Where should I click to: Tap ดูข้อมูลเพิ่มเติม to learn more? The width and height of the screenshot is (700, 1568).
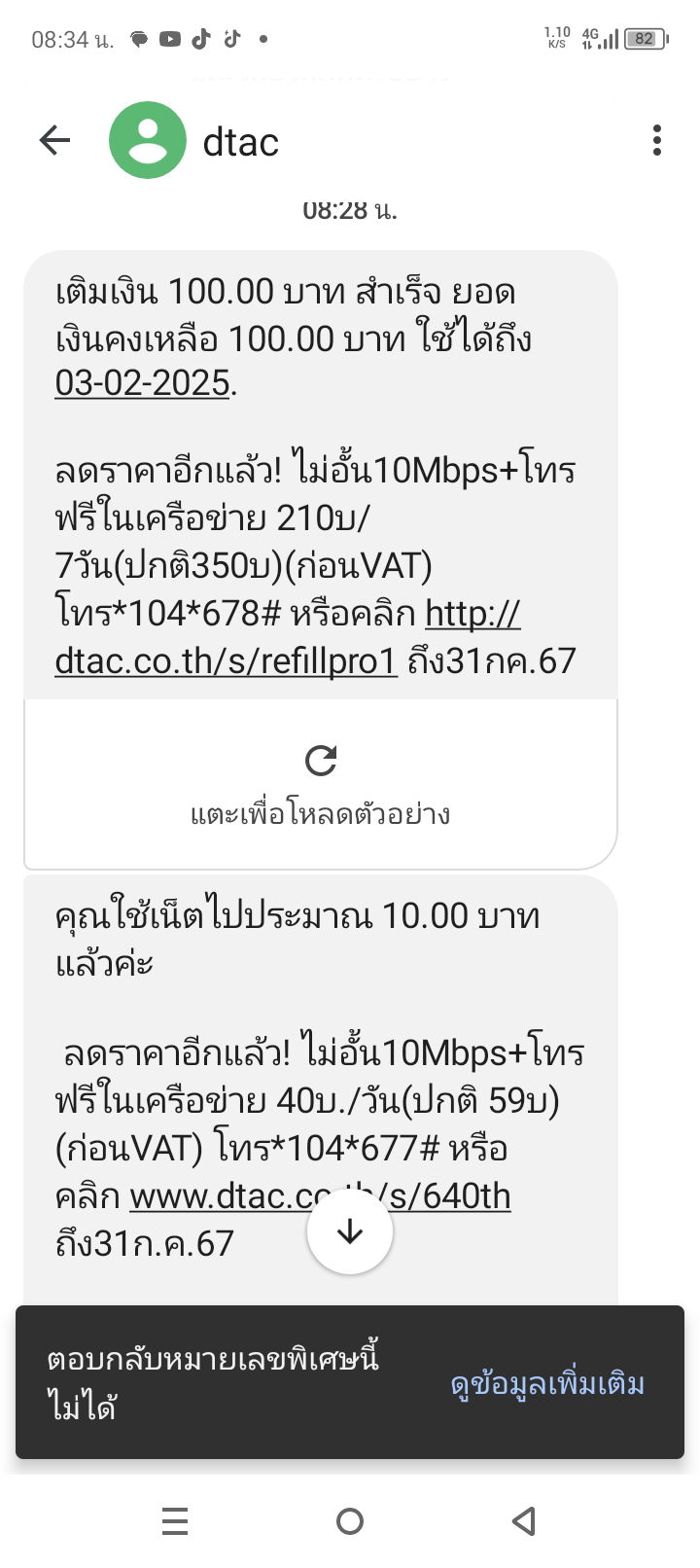point(547,1383)
